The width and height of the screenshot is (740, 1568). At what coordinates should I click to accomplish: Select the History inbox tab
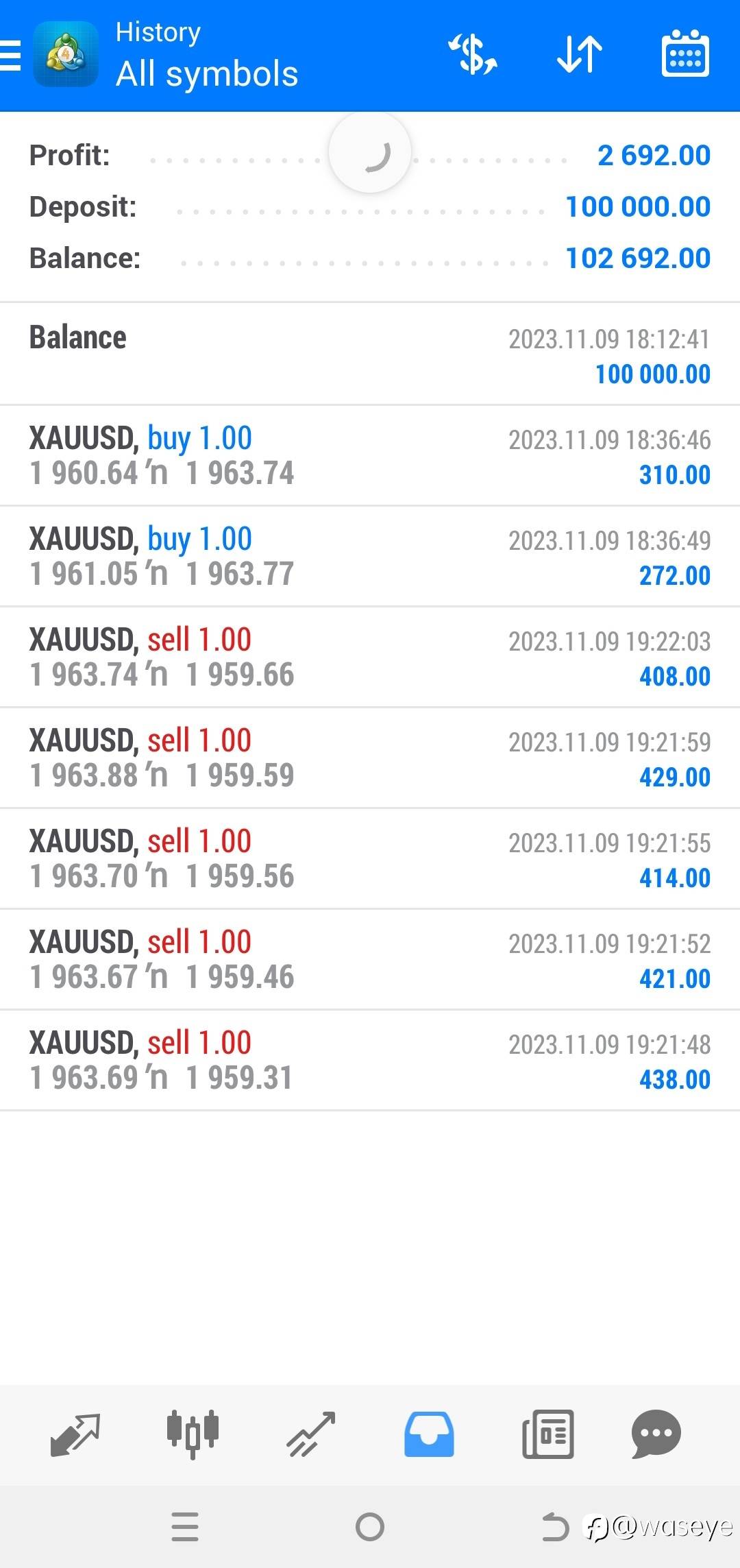[x=429, y=1434]
